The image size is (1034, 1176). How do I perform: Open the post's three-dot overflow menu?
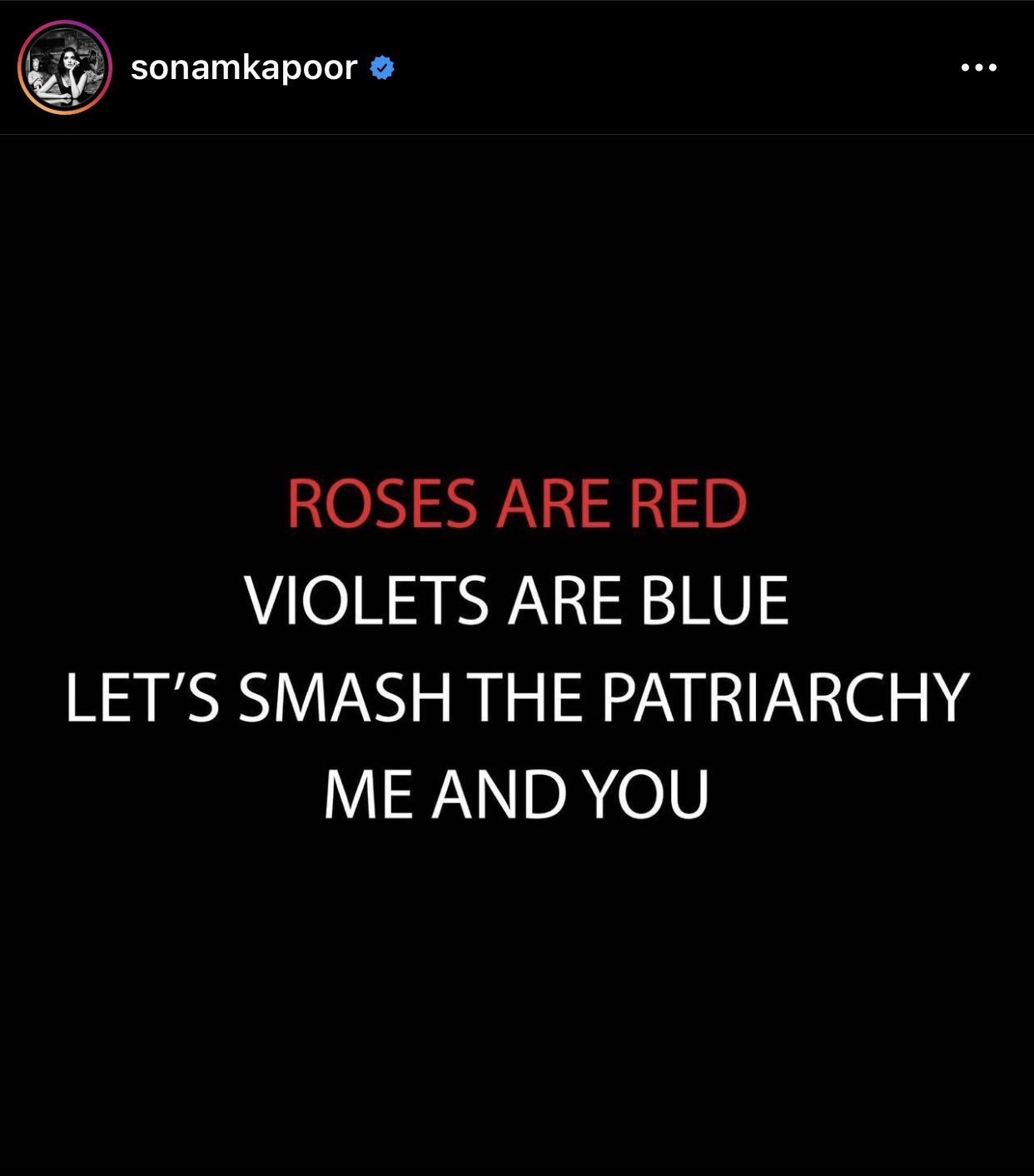(978, 67)
